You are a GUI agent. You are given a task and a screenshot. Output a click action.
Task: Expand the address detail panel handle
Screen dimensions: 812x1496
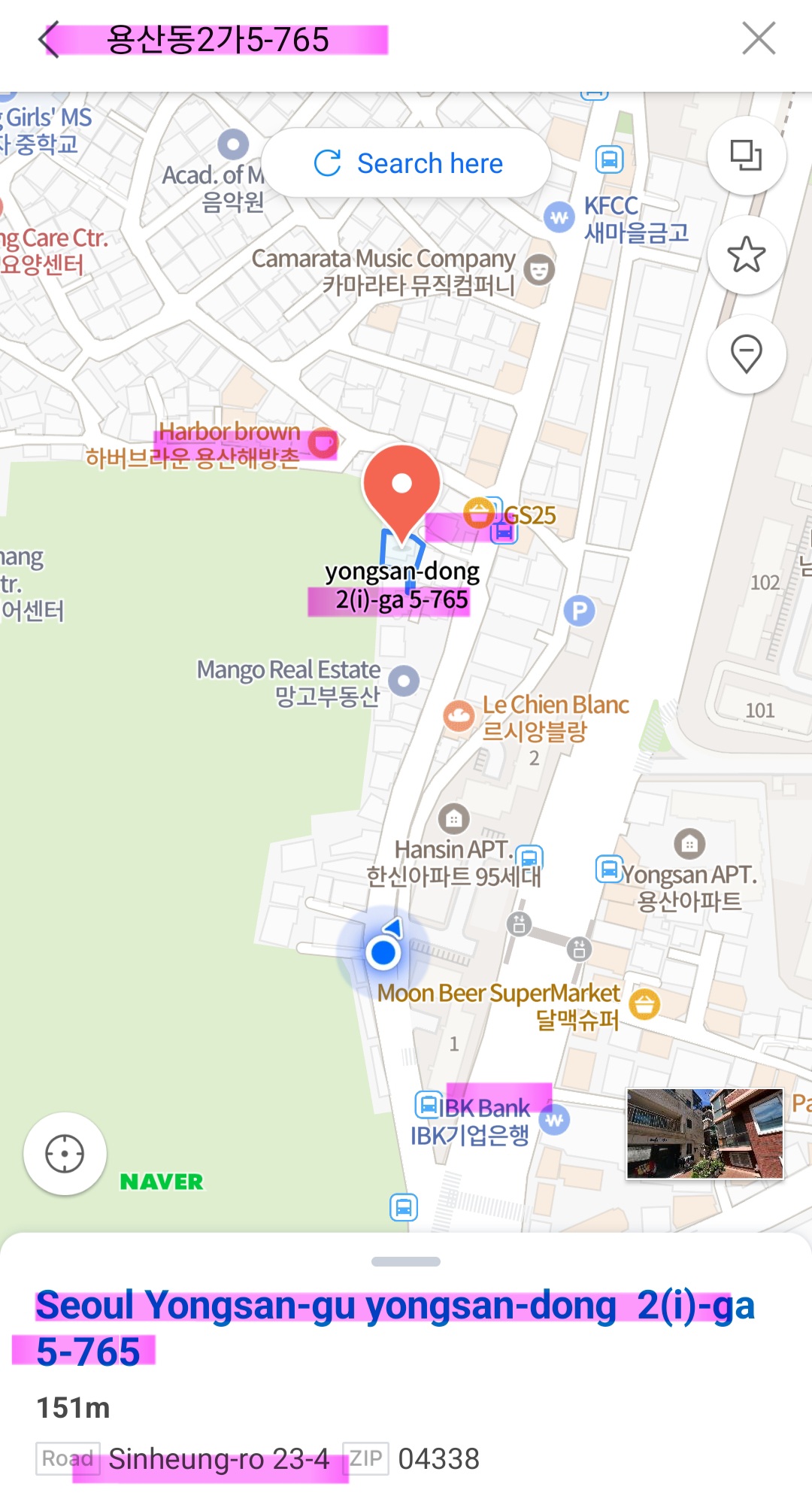pos(406,1261)
